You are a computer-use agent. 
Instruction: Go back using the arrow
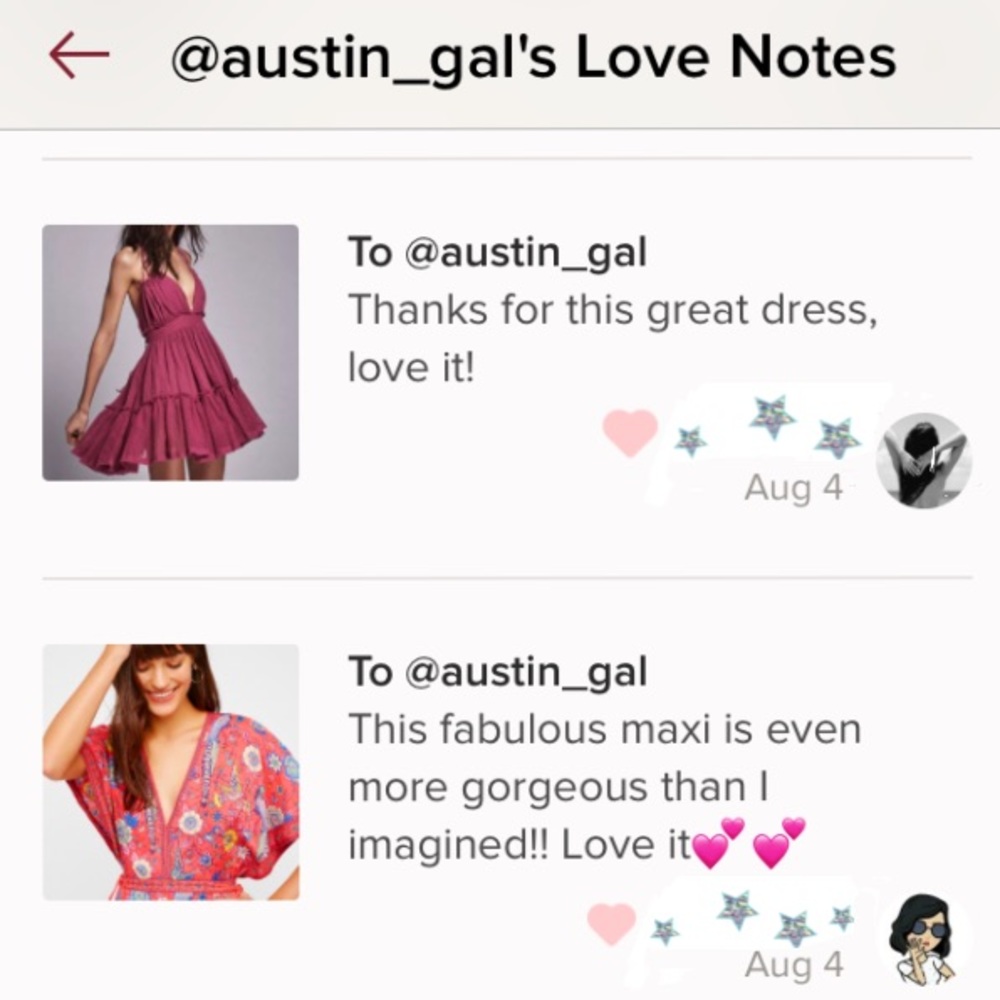click(78, 57)
